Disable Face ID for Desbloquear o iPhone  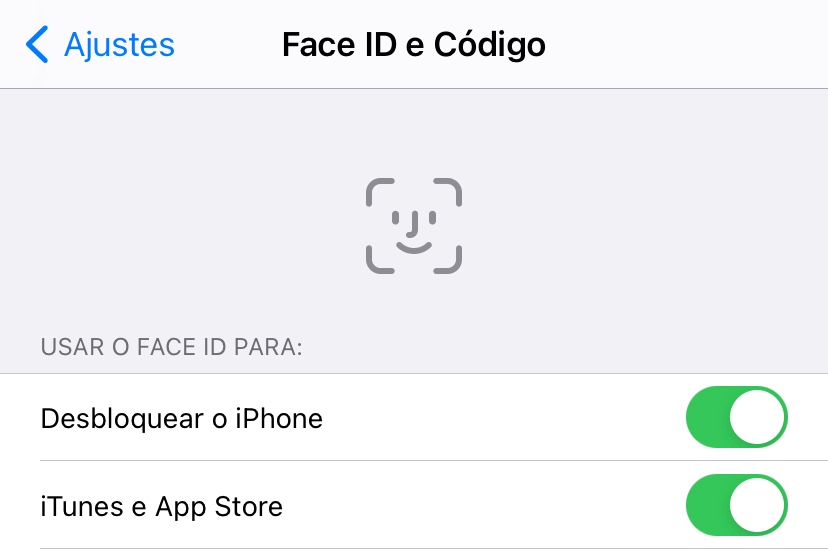737,417
